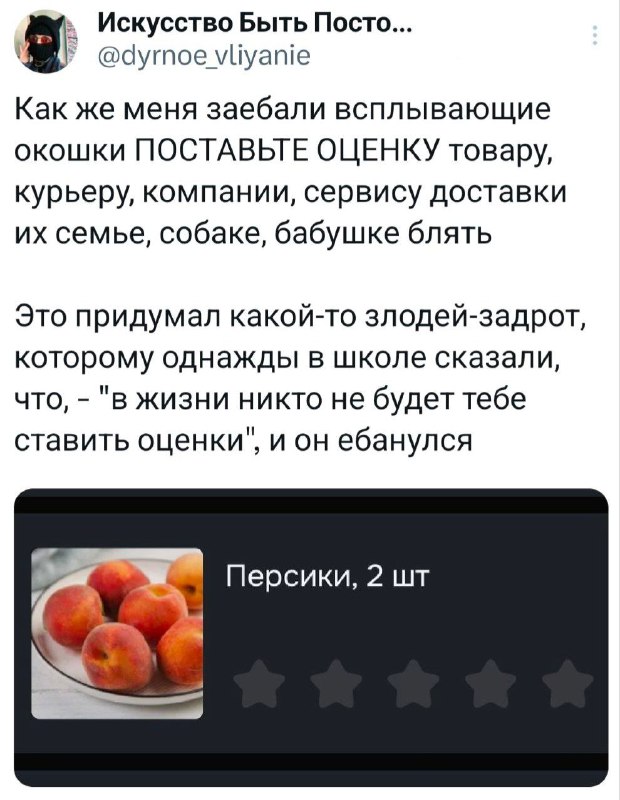Open the author's profile avatar
Screen dimensions: 620x800
pyautogui.click(x=49, y=42)
